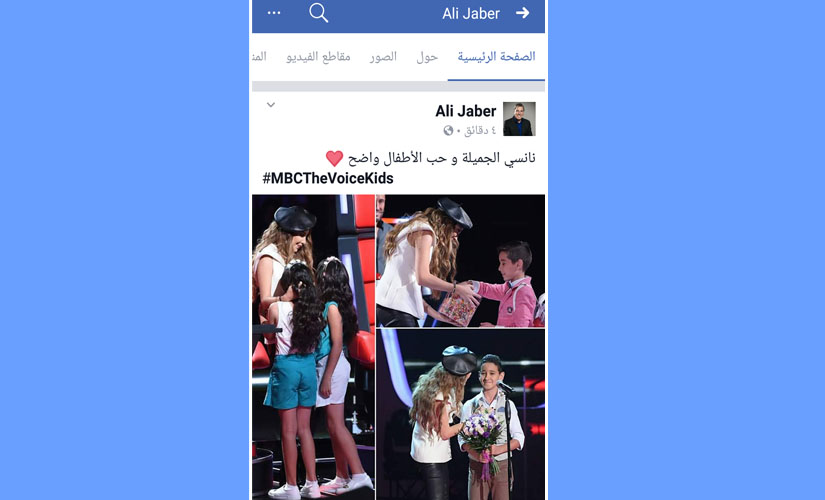Expand the post options chevron
The image size is (825, 500).
coord(271,105)
